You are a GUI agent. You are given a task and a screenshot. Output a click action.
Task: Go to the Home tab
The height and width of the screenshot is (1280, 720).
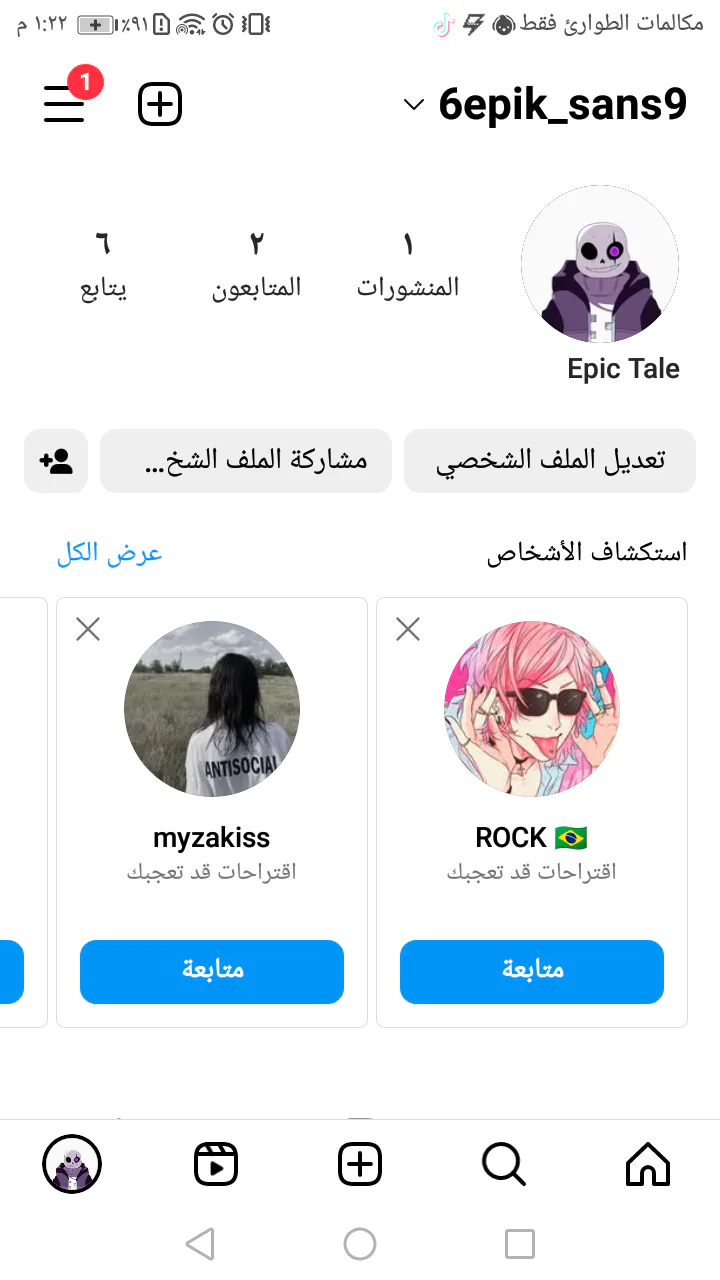click(647, 1164)
